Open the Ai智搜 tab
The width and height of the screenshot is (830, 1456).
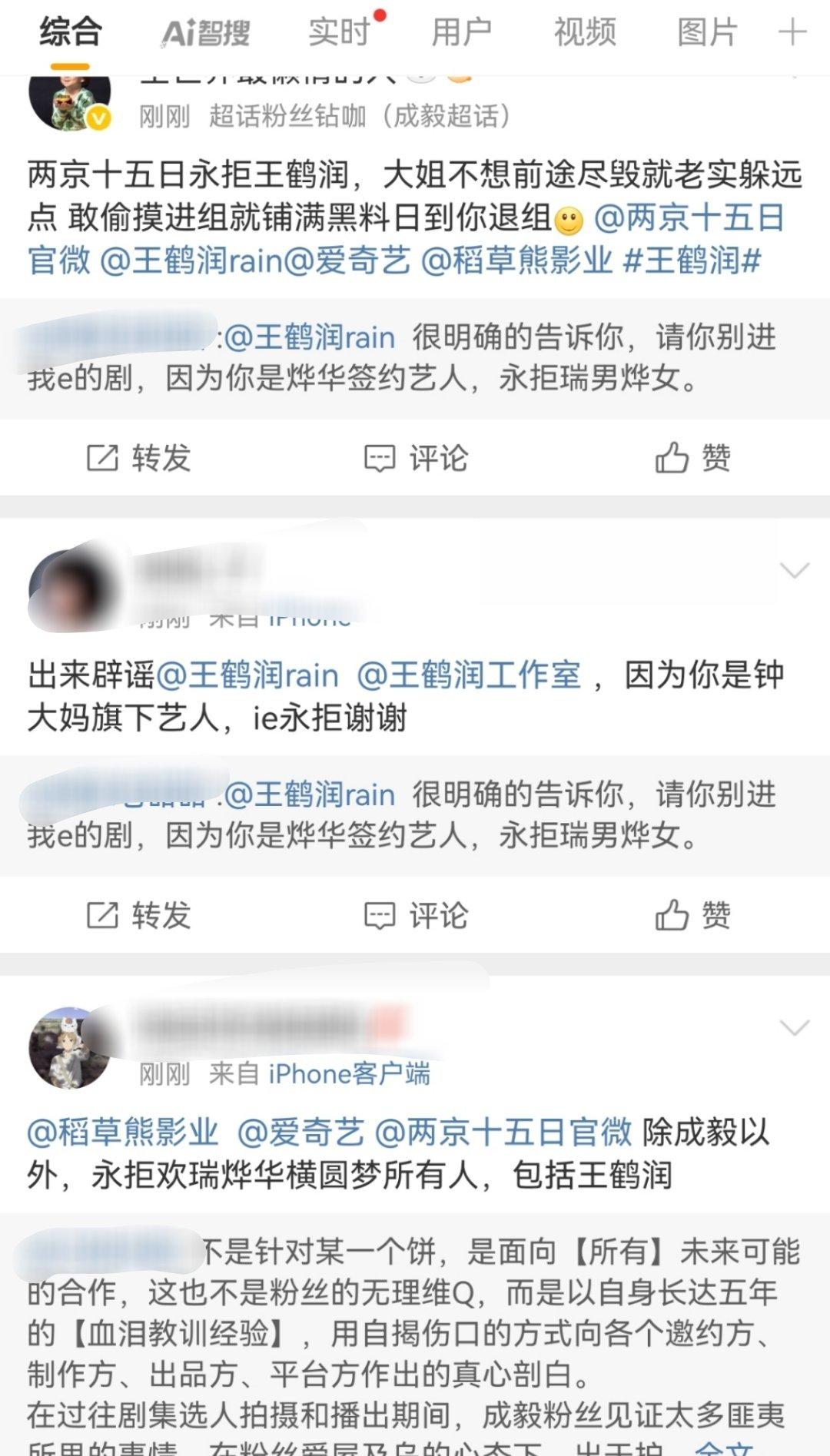click(x=206, y=33)
